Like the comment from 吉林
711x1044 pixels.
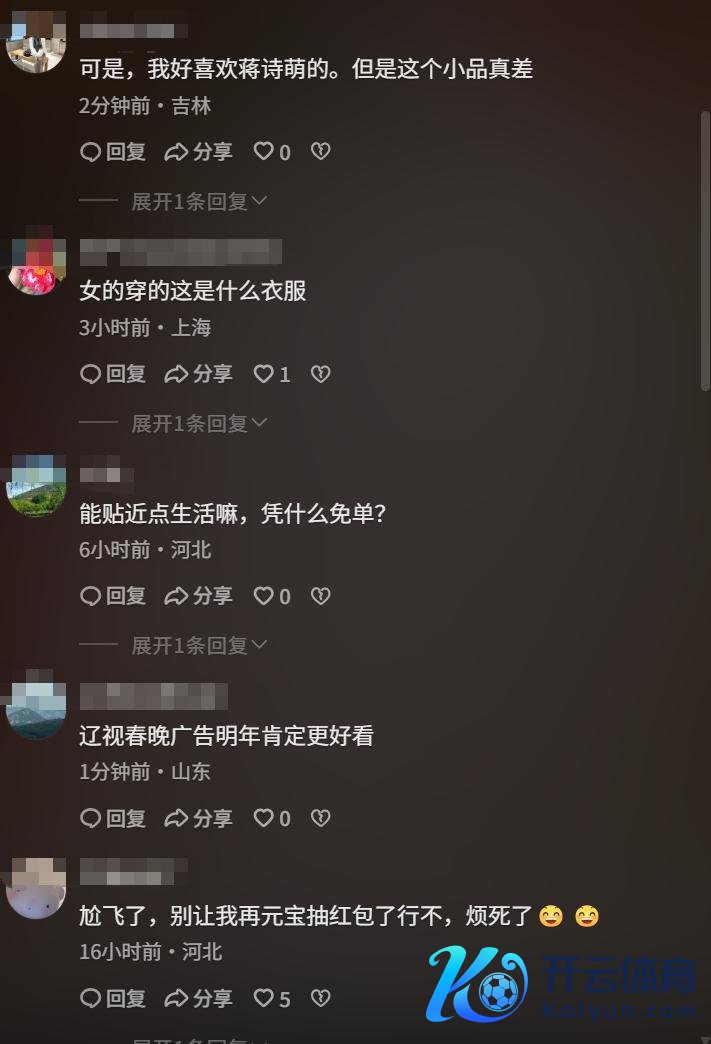(x=264, y=152)
